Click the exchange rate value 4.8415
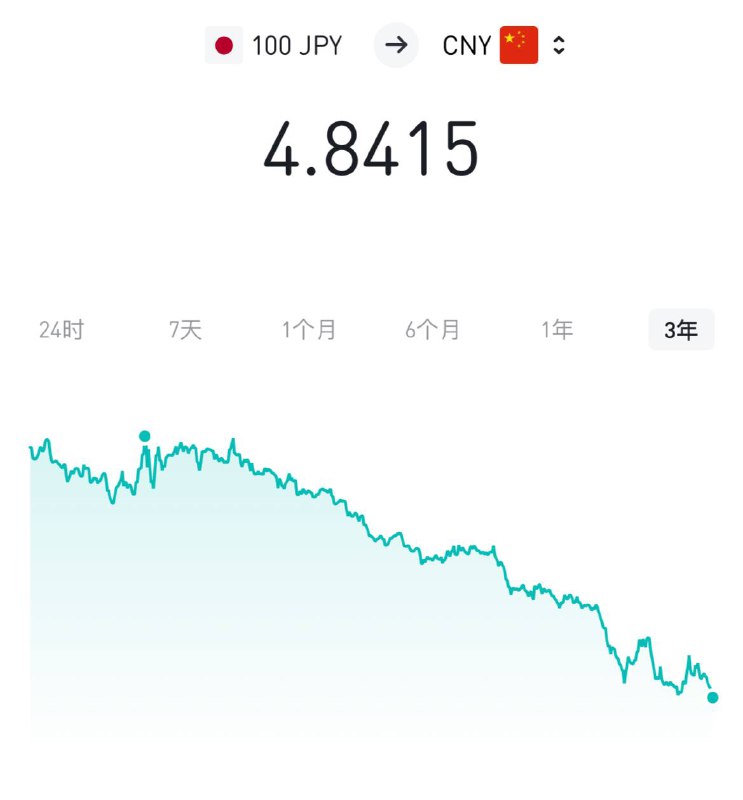The height and width of the screenshot is (800, 743). pos(372,150)
